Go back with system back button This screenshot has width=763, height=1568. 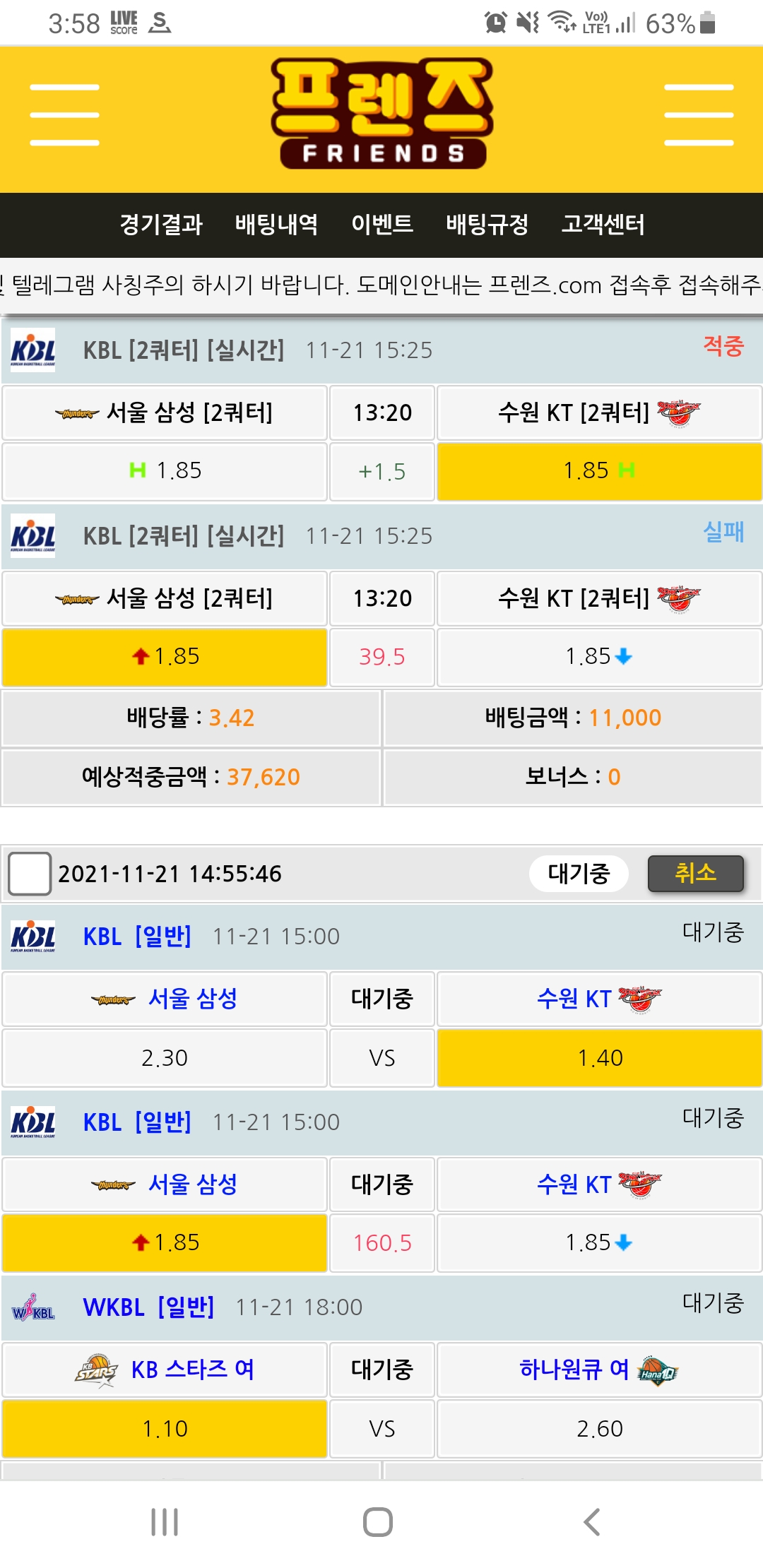(592, 1522)
